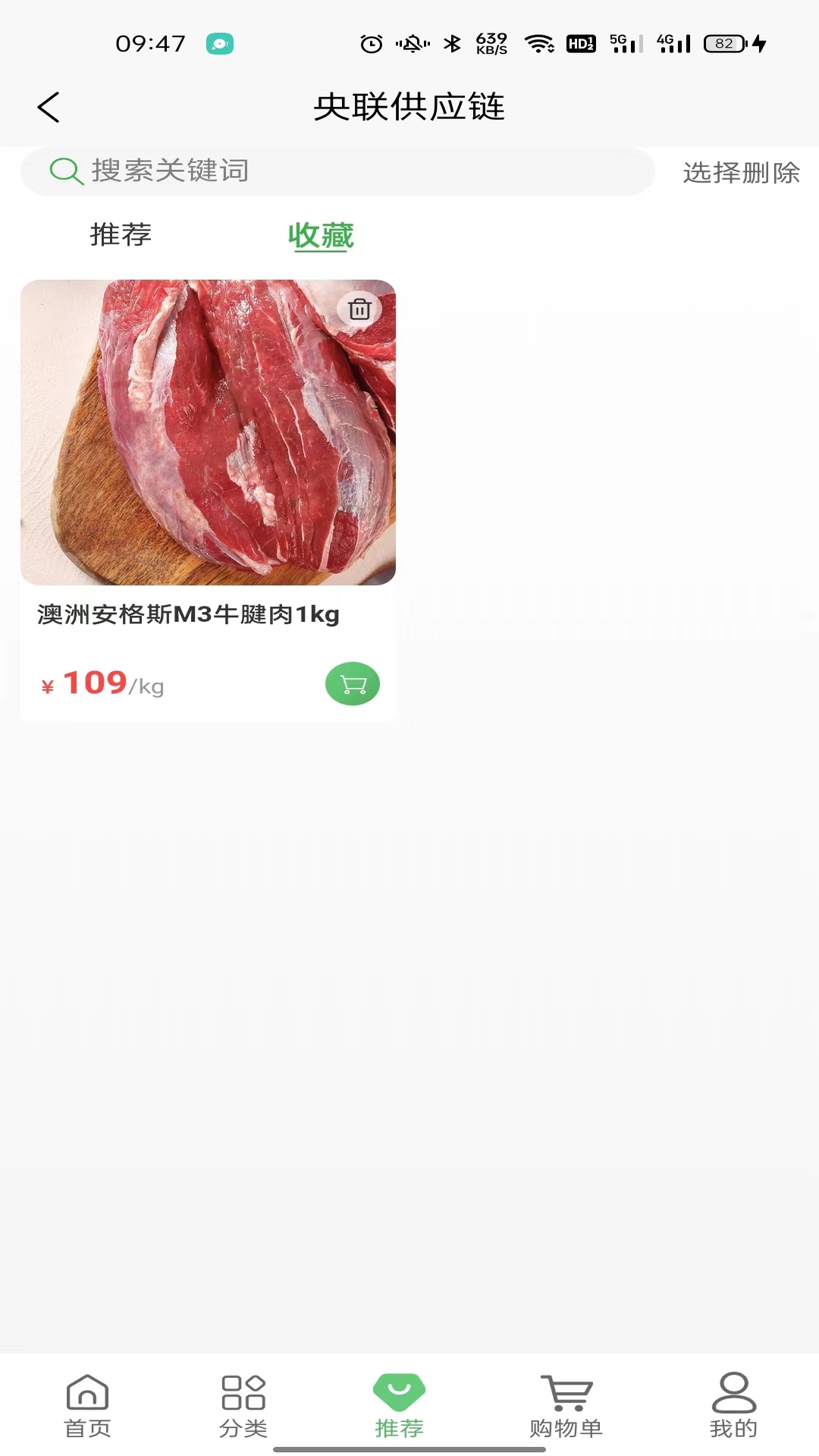
Task: Tap the back arrow to leave 央联供应链
Action: tap(49, 107)
